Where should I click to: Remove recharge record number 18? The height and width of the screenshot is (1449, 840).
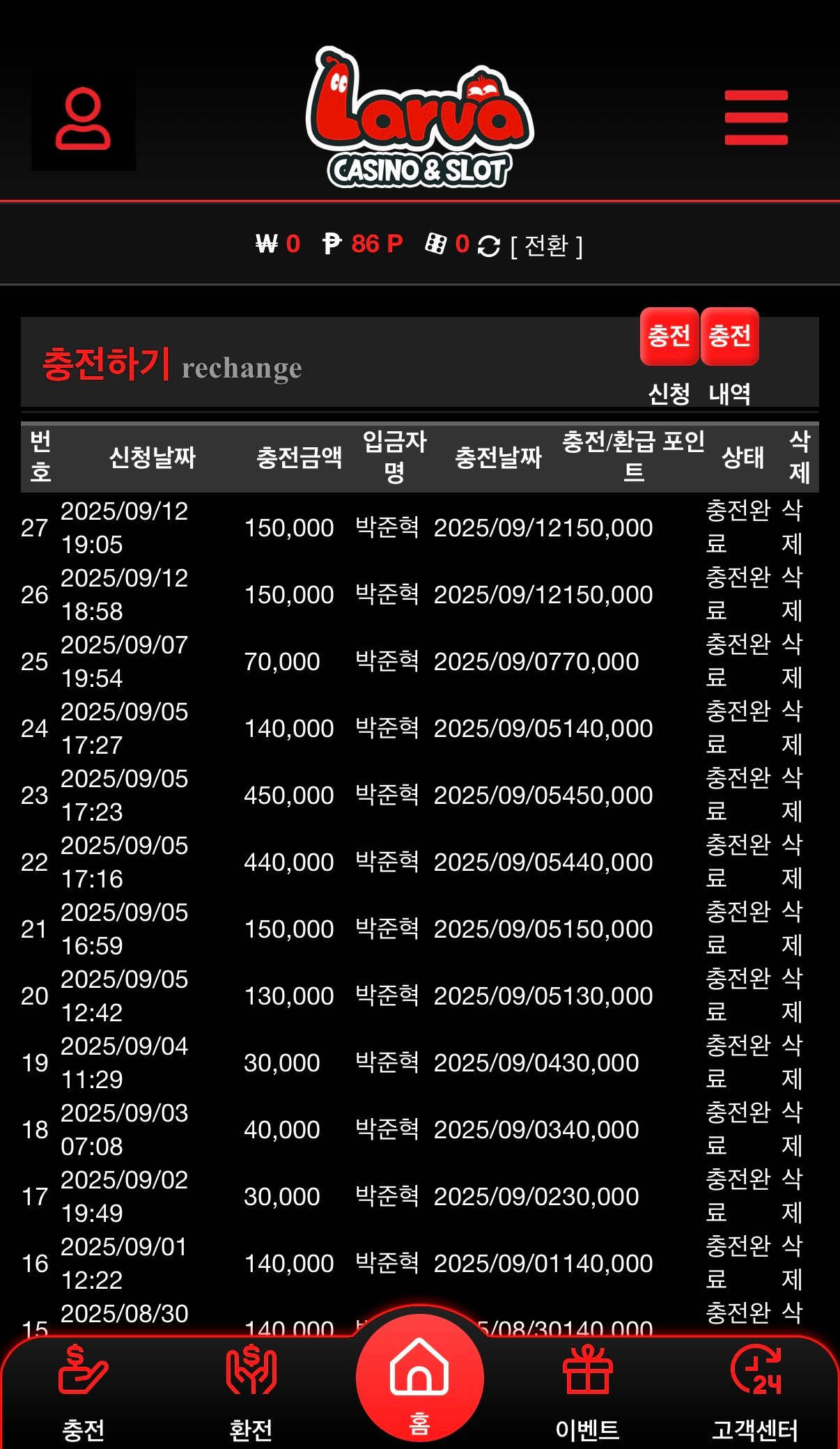click(792, 1129)
